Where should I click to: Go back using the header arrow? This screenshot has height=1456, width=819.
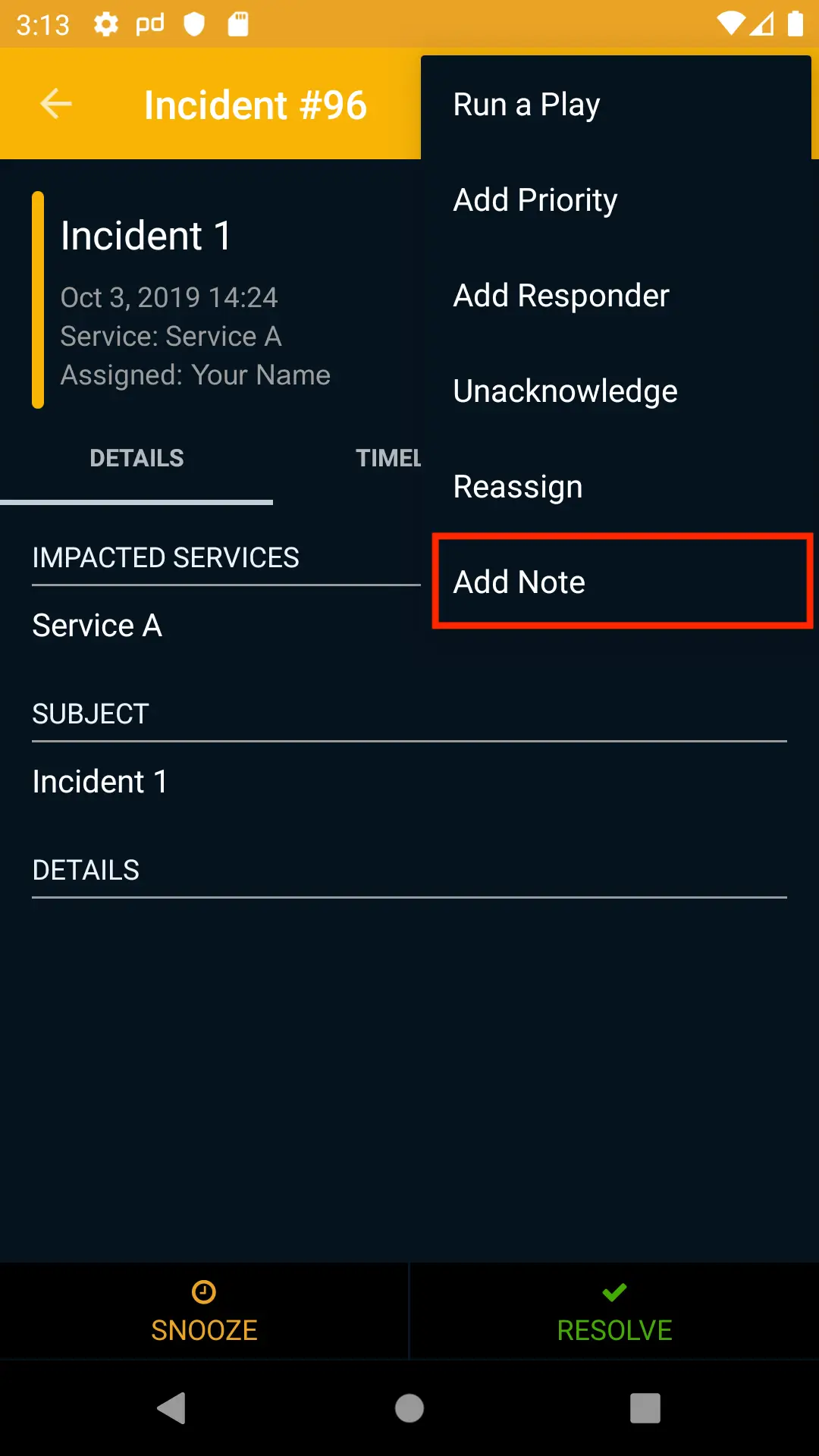coord(56,104)
